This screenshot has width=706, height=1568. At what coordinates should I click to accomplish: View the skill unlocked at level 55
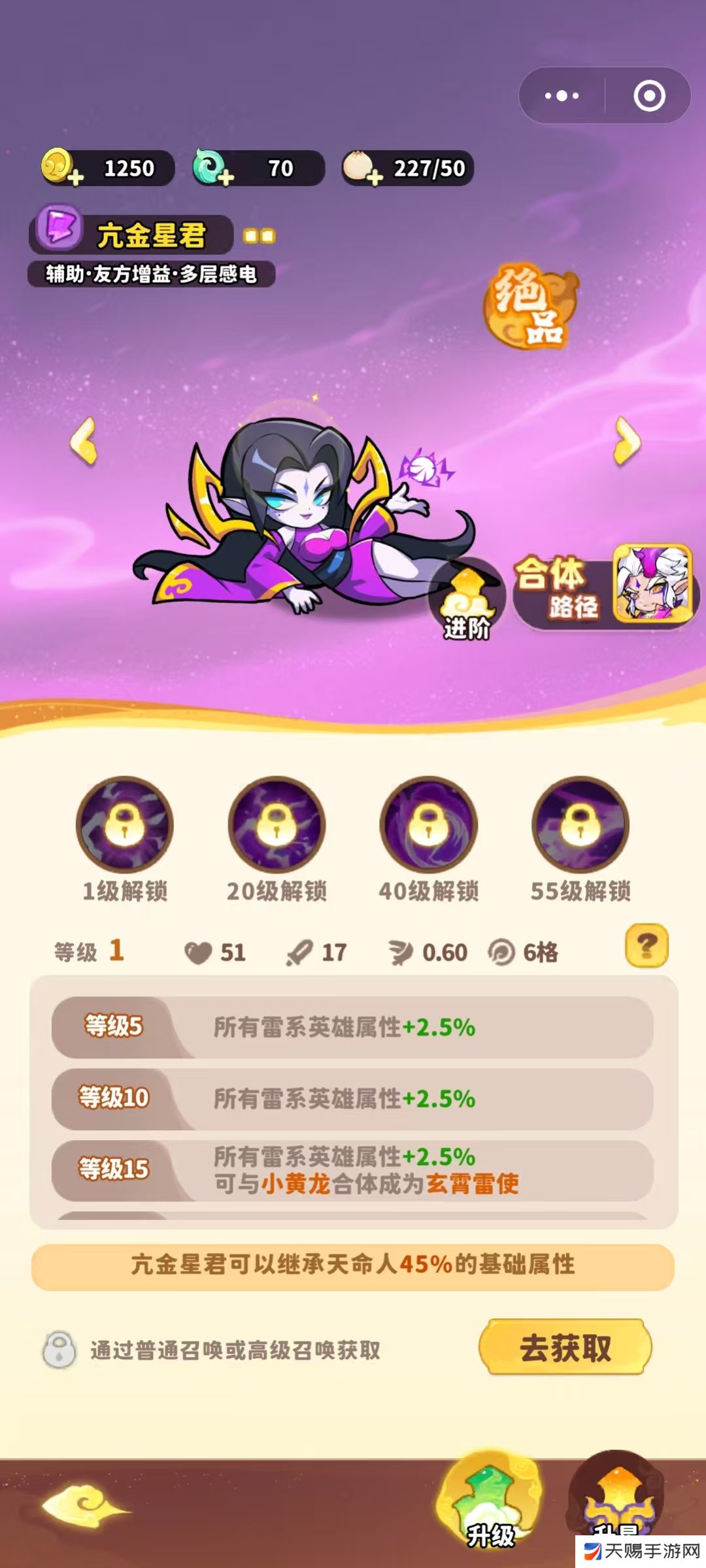pyautogui.click(x=580, y=825)
